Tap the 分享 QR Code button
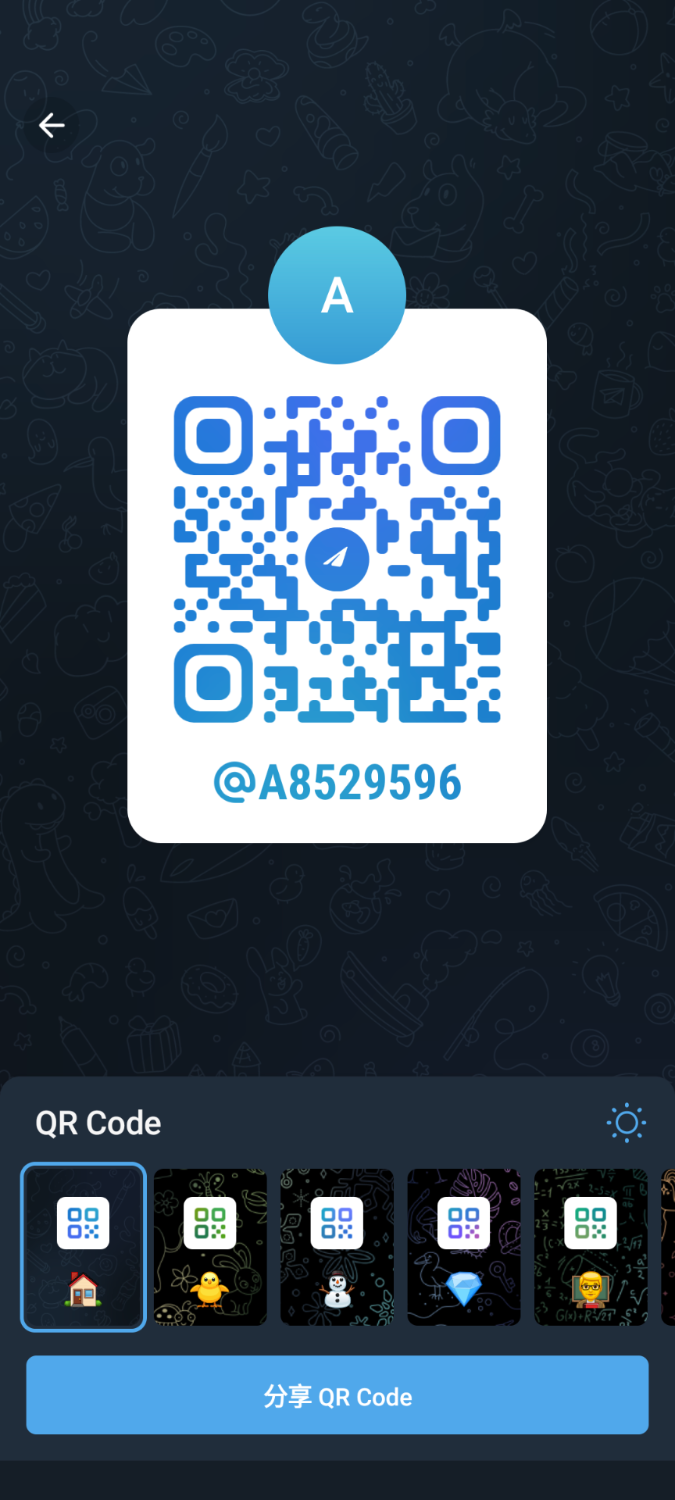The height and width of the screenshot is (1500, 675). tap(337, 1396)
